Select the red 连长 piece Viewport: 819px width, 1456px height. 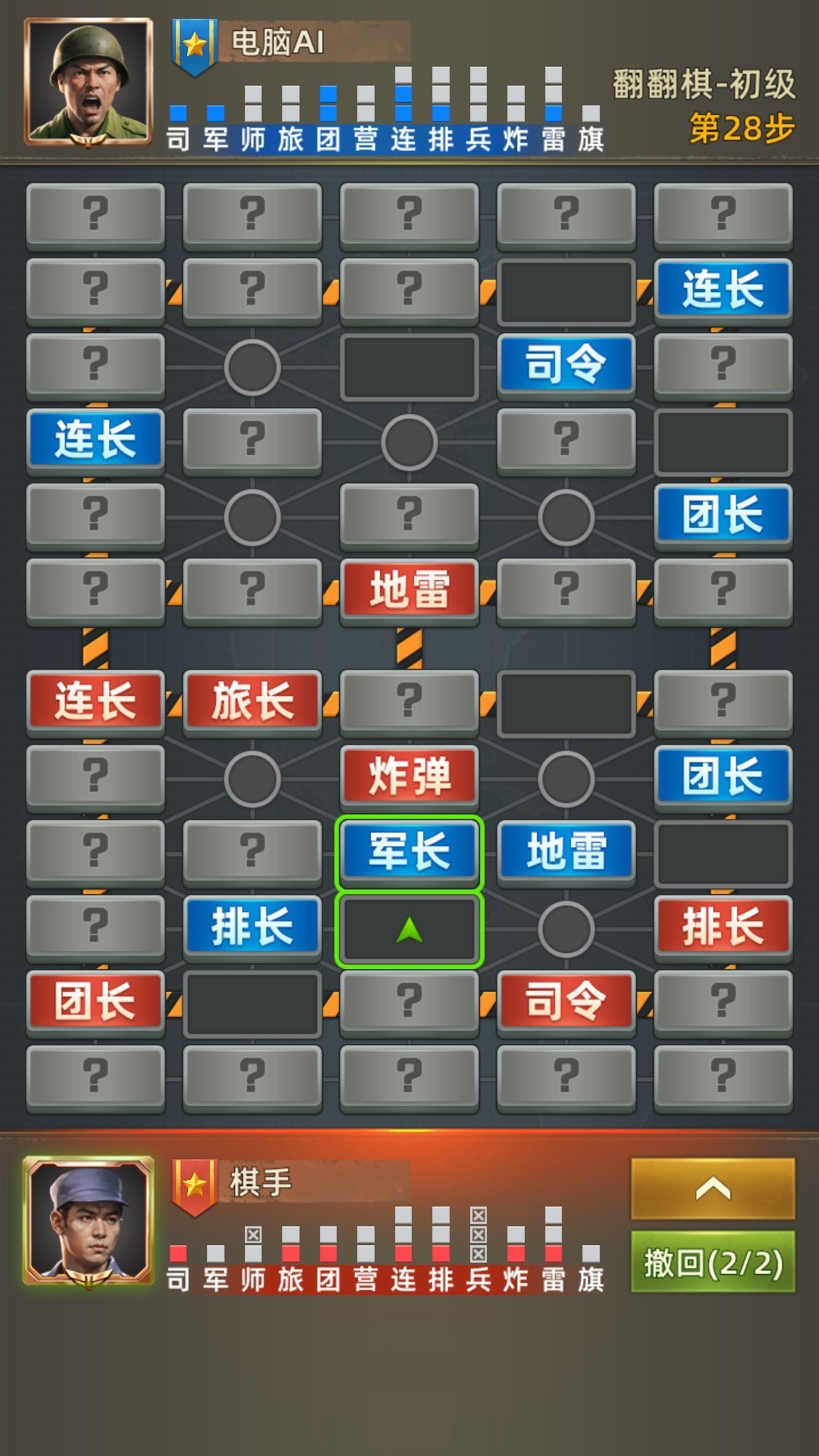tap(96, 701)
